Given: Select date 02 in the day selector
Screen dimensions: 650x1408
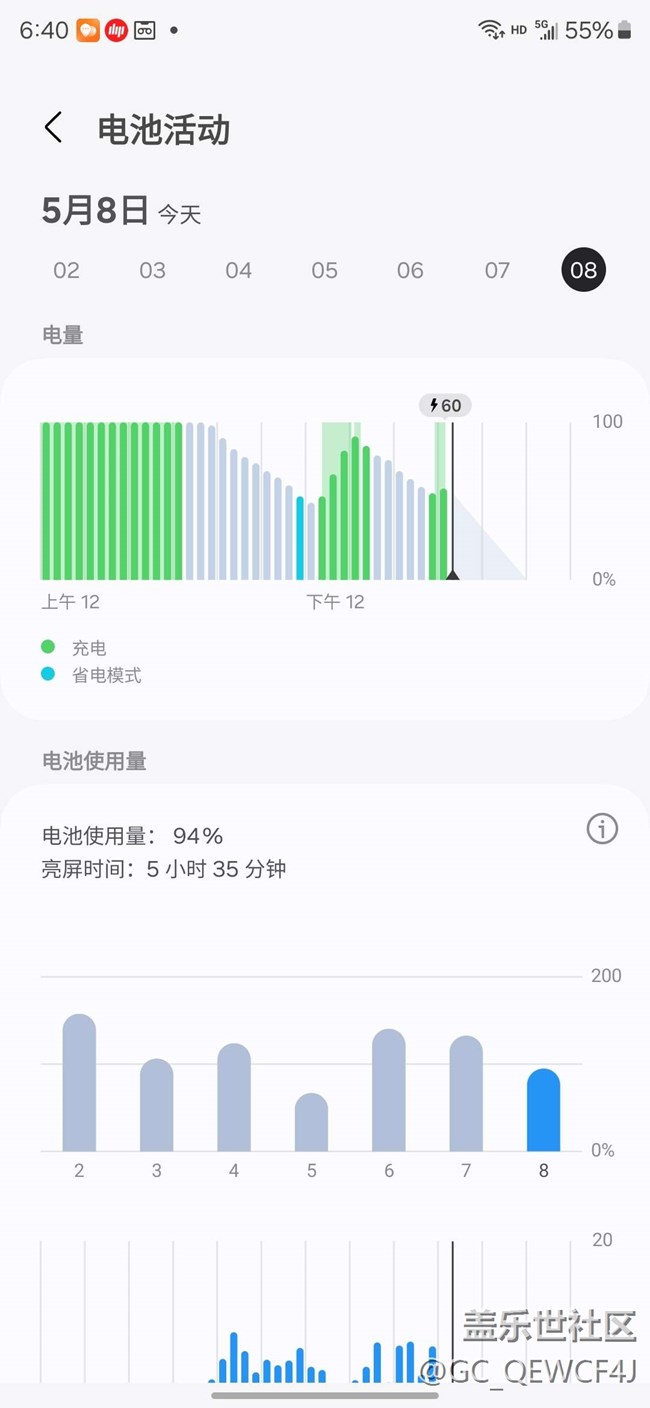Looking at the screenshot, I should [66, 270].
